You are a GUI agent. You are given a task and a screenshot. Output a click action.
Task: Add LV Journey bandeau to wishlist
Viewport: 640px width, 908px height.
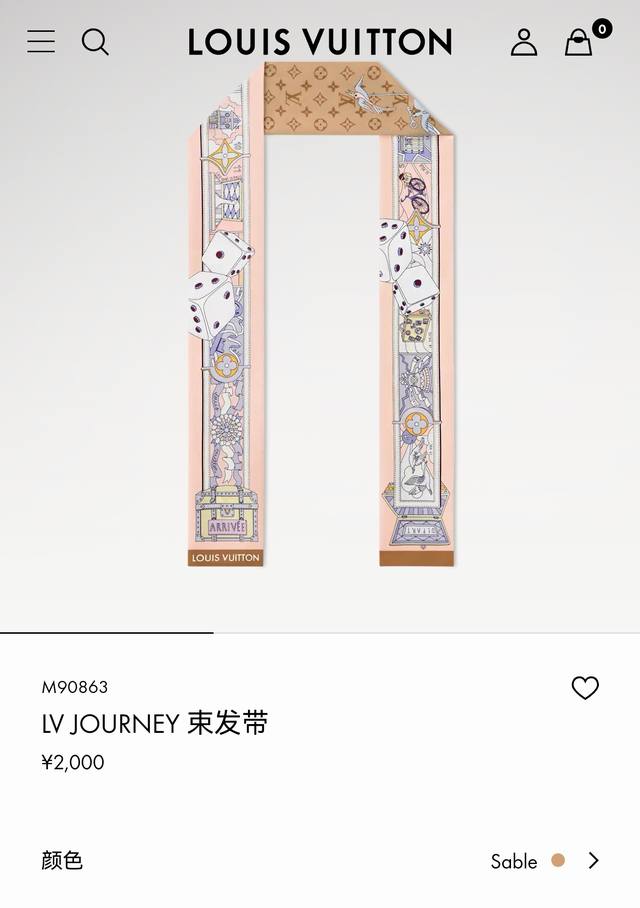pyautogui.click(x=585, y=688)
